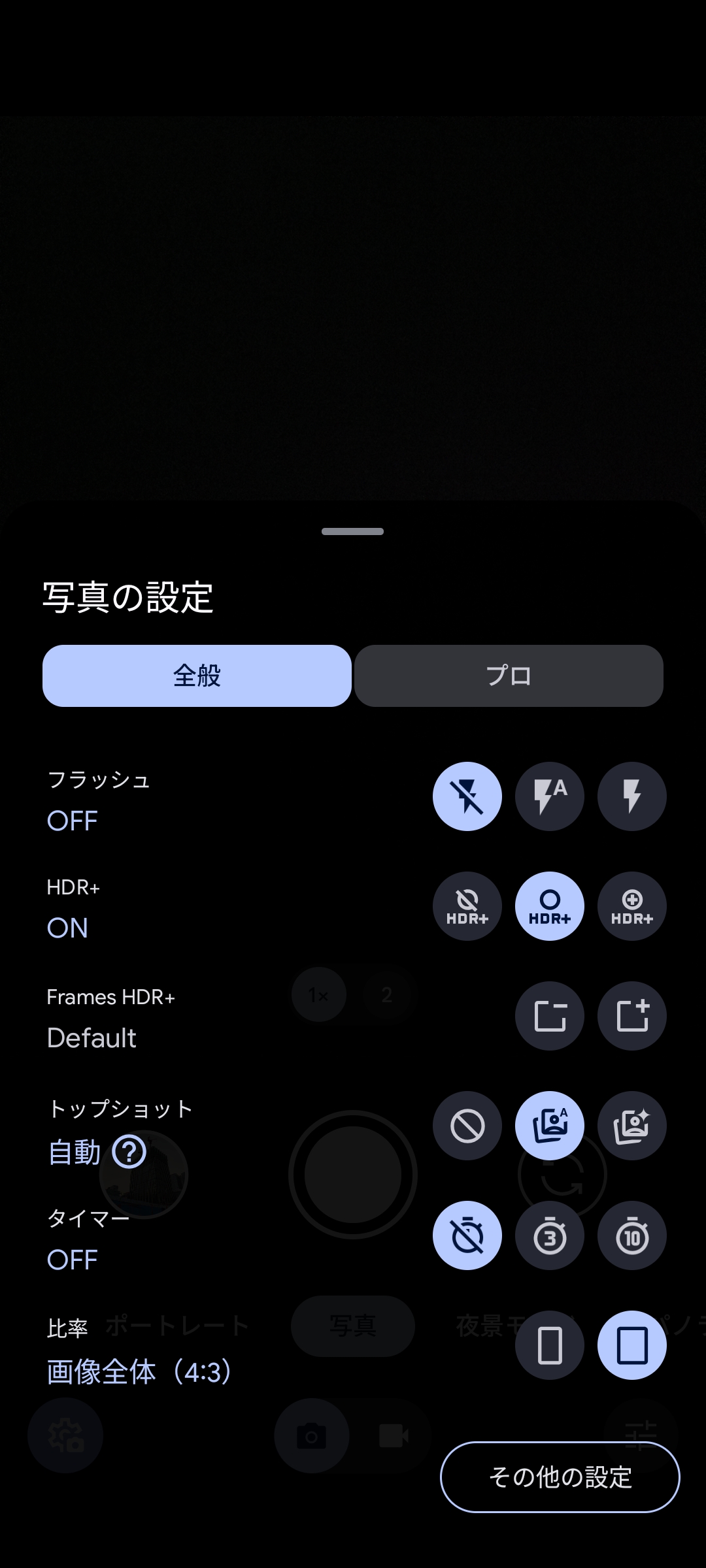Screen dimensions: 706x1568
Task: Switch to the プロ tab
Action: point(509,676)
